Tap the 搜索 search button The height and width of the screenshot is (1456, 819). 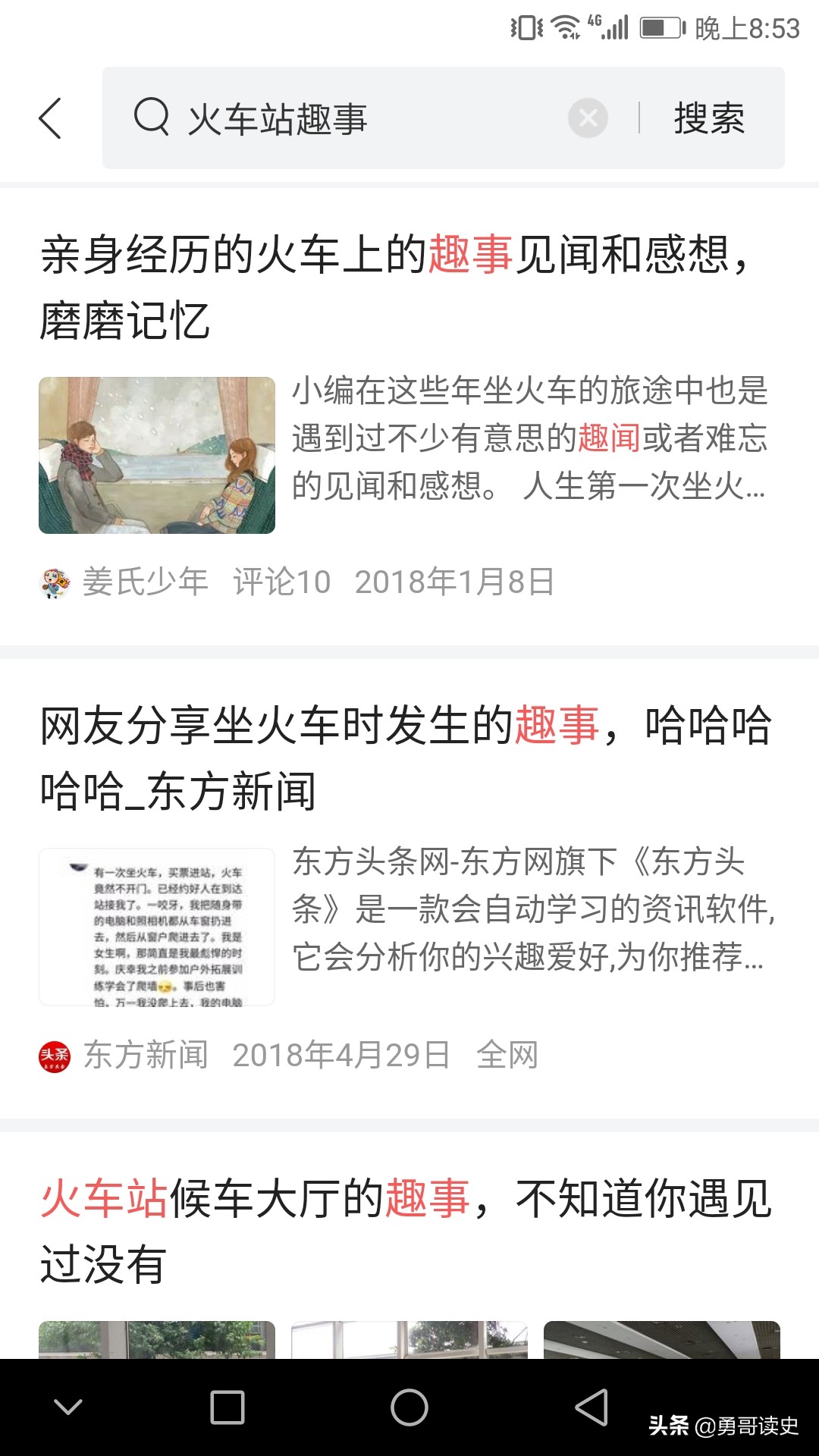[709, 119]
